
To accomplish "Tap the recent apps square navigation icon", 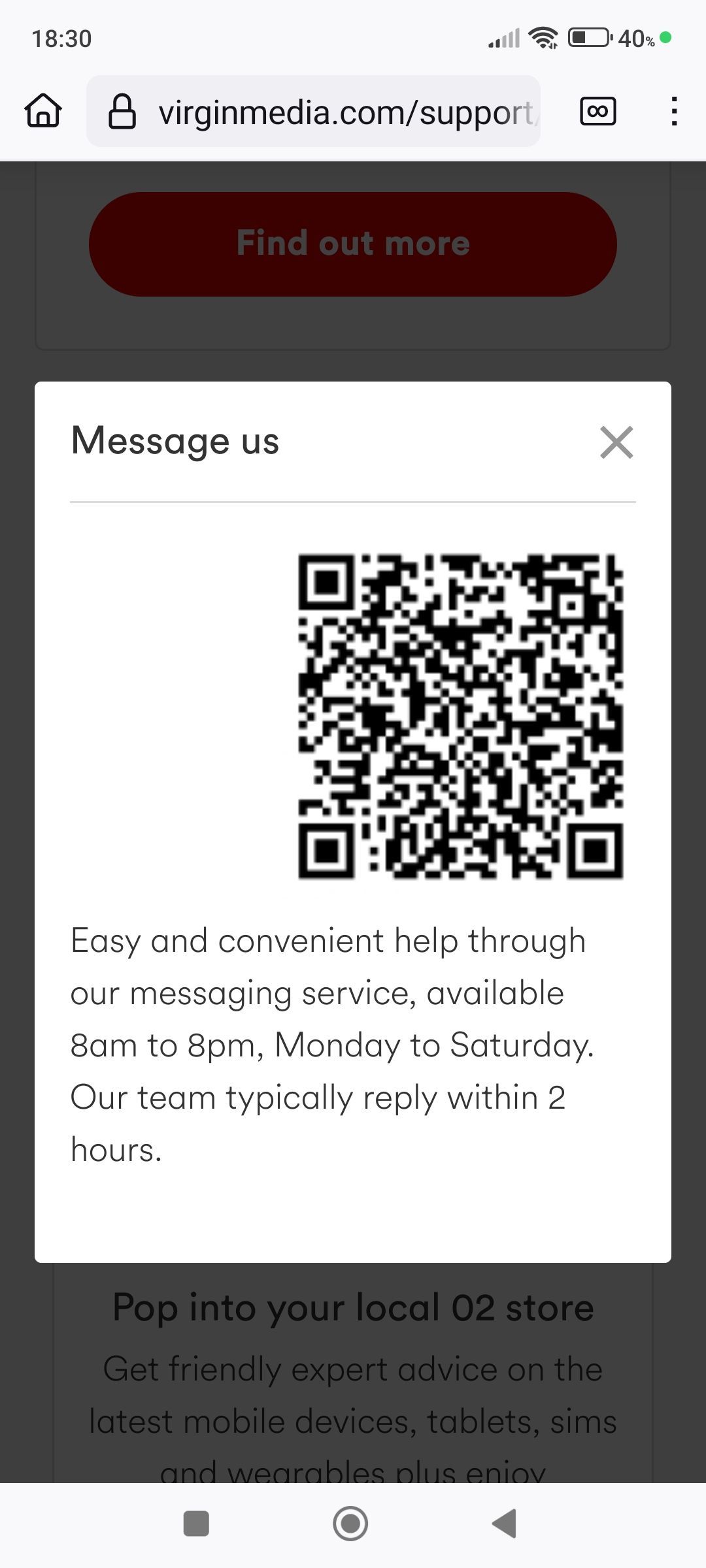I will pyautogui.click(x=196, y=1524).
